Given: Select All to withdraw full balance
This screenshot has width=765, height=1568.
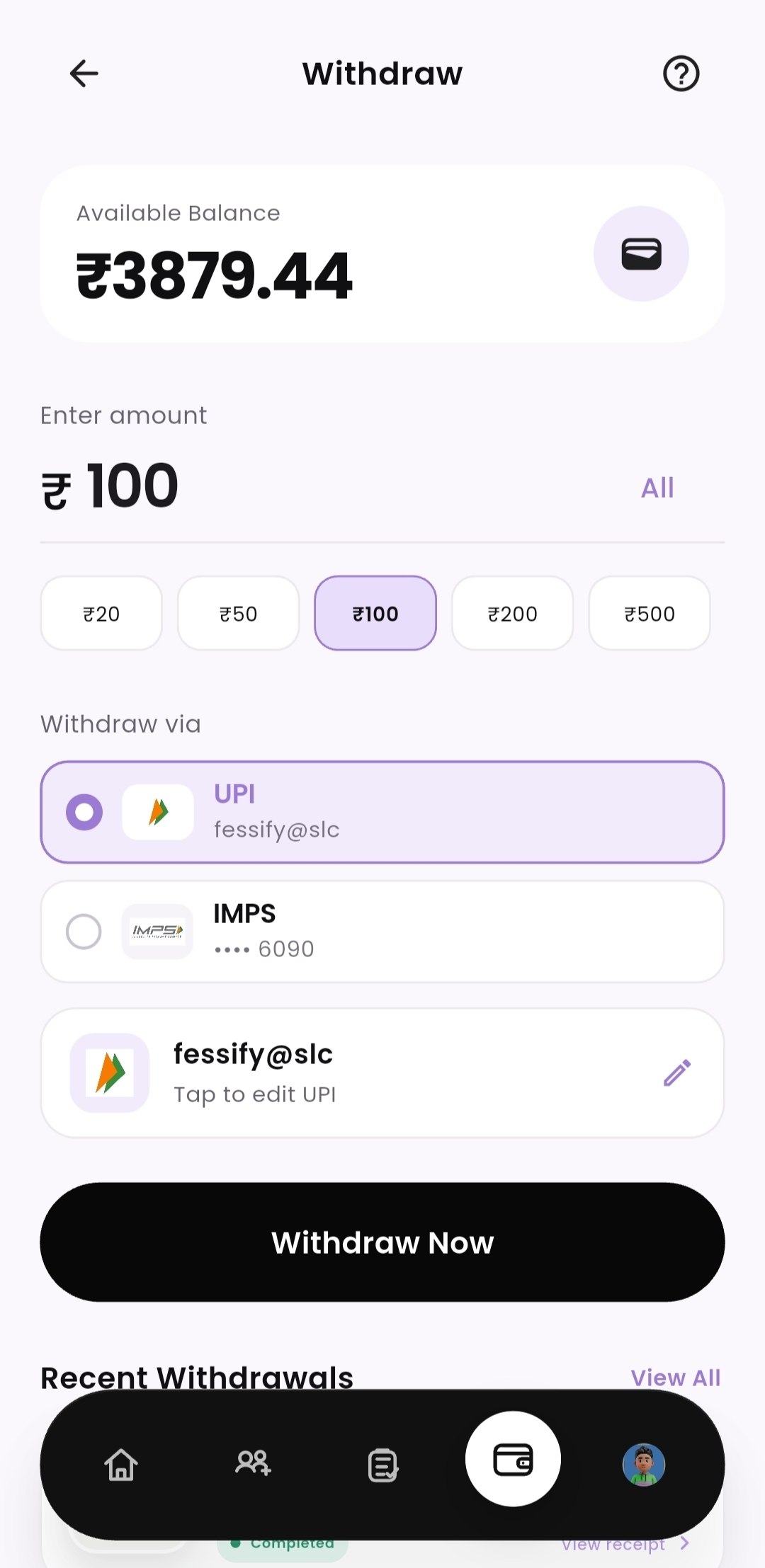Looking at the screenshot, I should (657, 488).
